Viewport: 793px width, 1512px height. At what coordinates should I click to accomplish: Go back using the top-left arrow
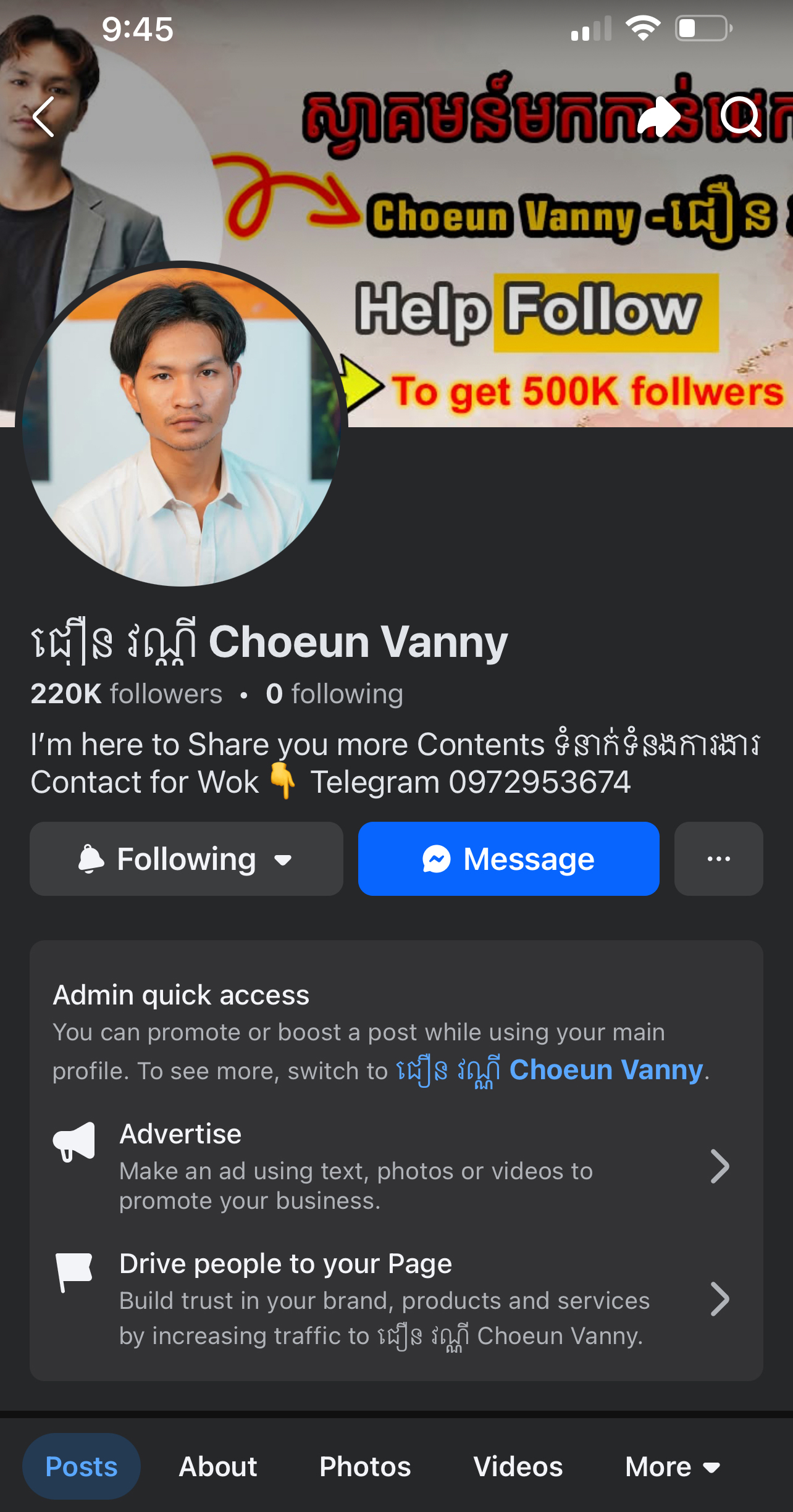click(44, 117)
